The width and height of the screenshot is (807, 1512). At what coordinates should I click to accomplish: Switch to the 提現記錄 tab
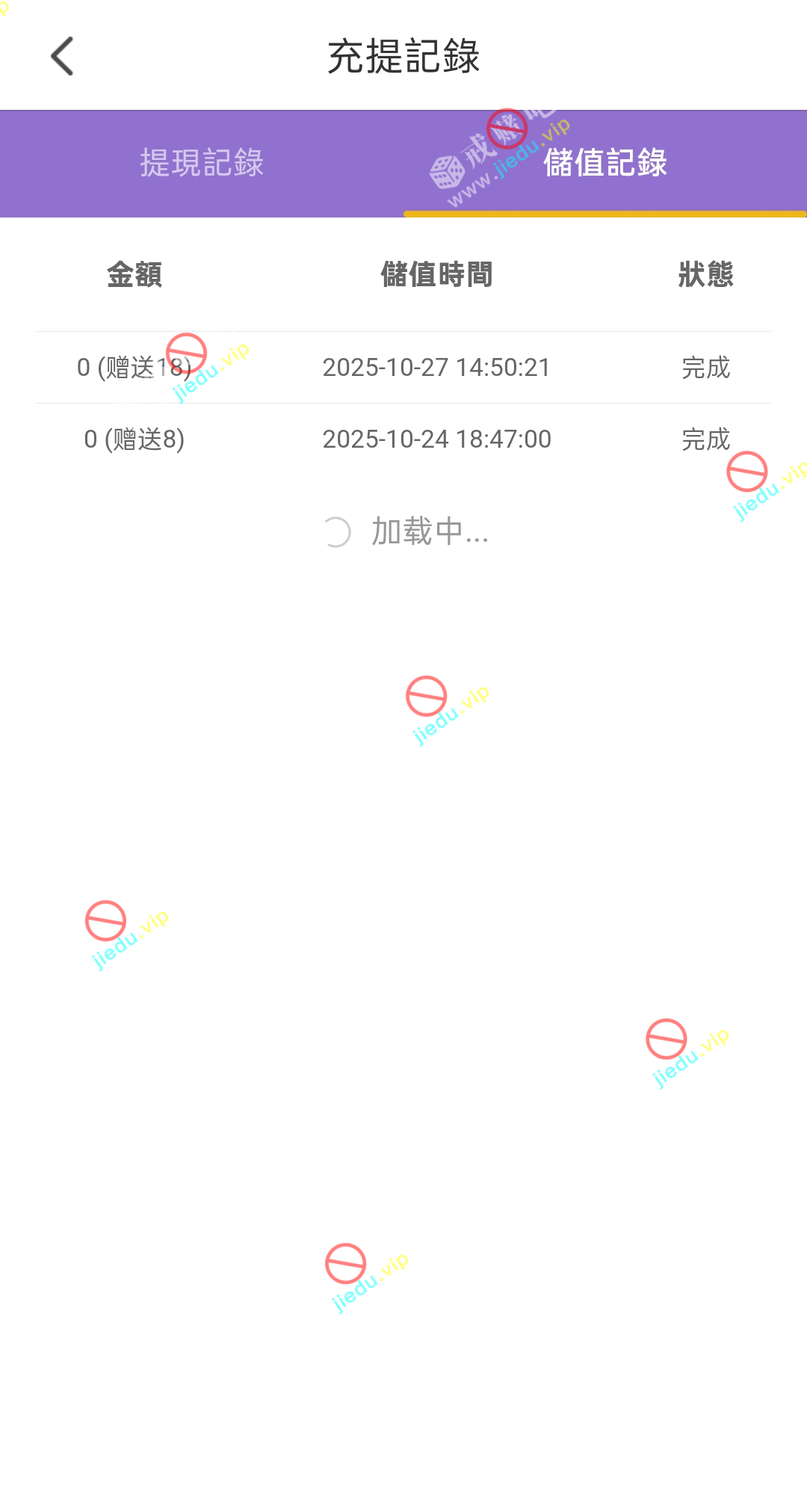(x=202, y=163)
